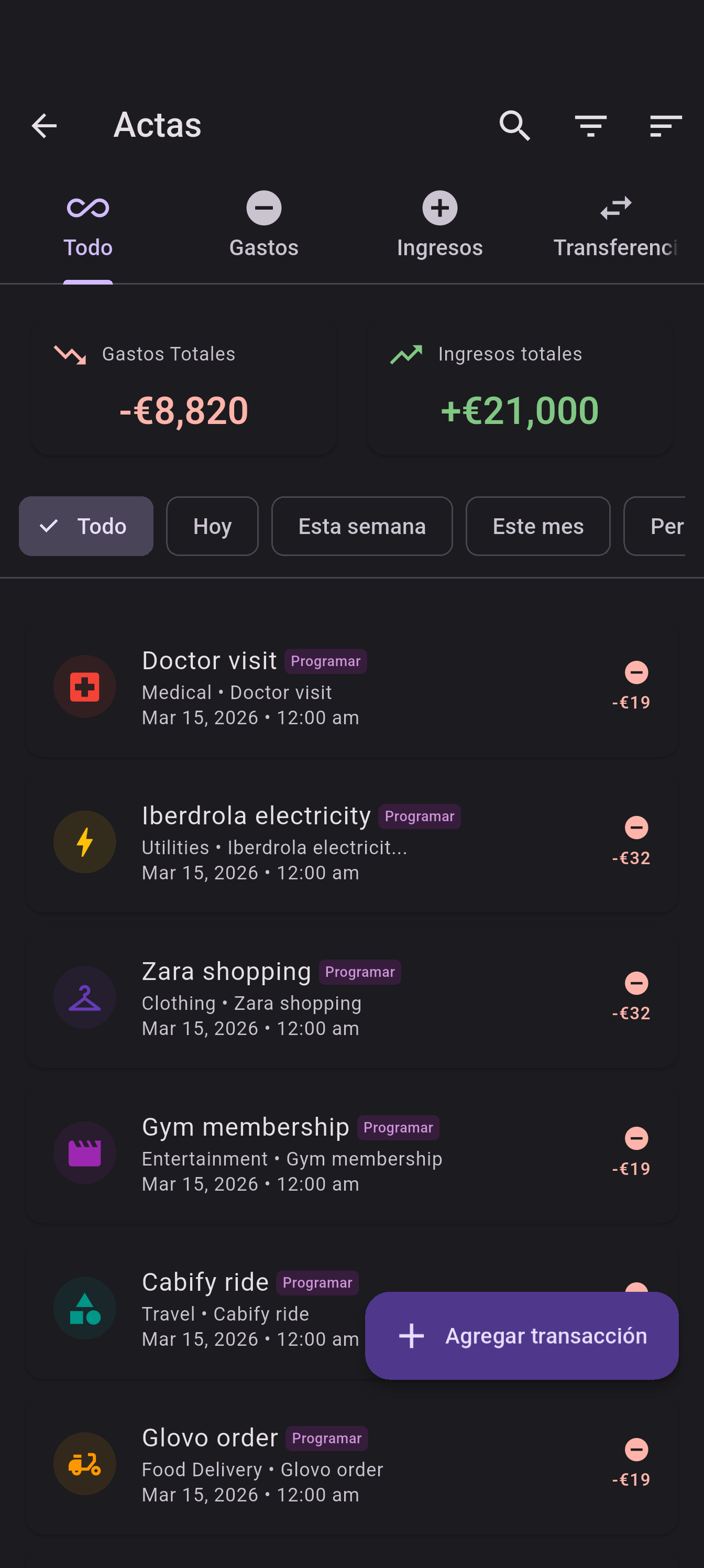Tap the scooter icon on Glovo order

point(84,1463)
